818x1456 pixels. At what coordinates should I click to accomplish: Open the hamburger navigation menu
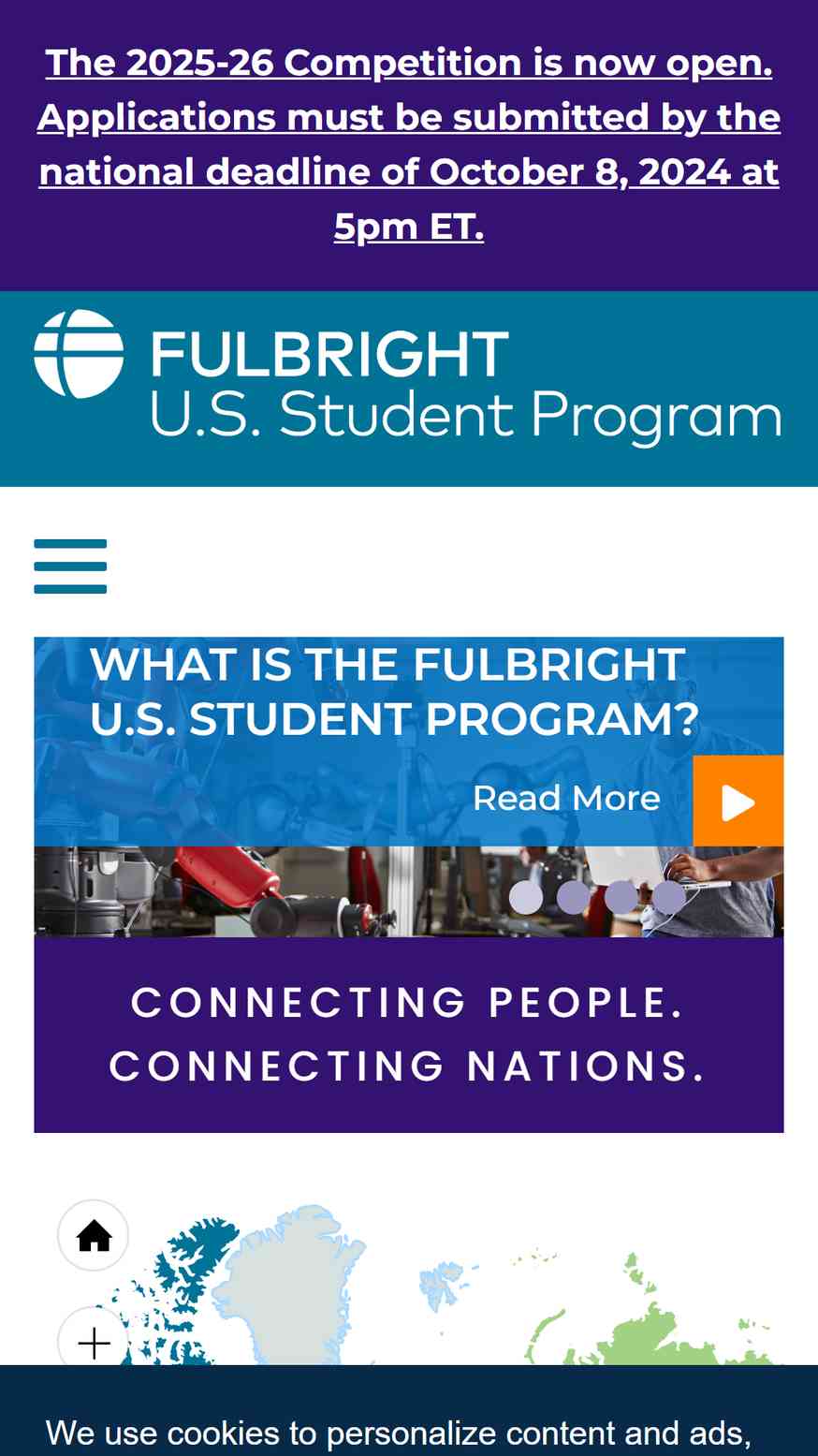(x=70, y=566)
